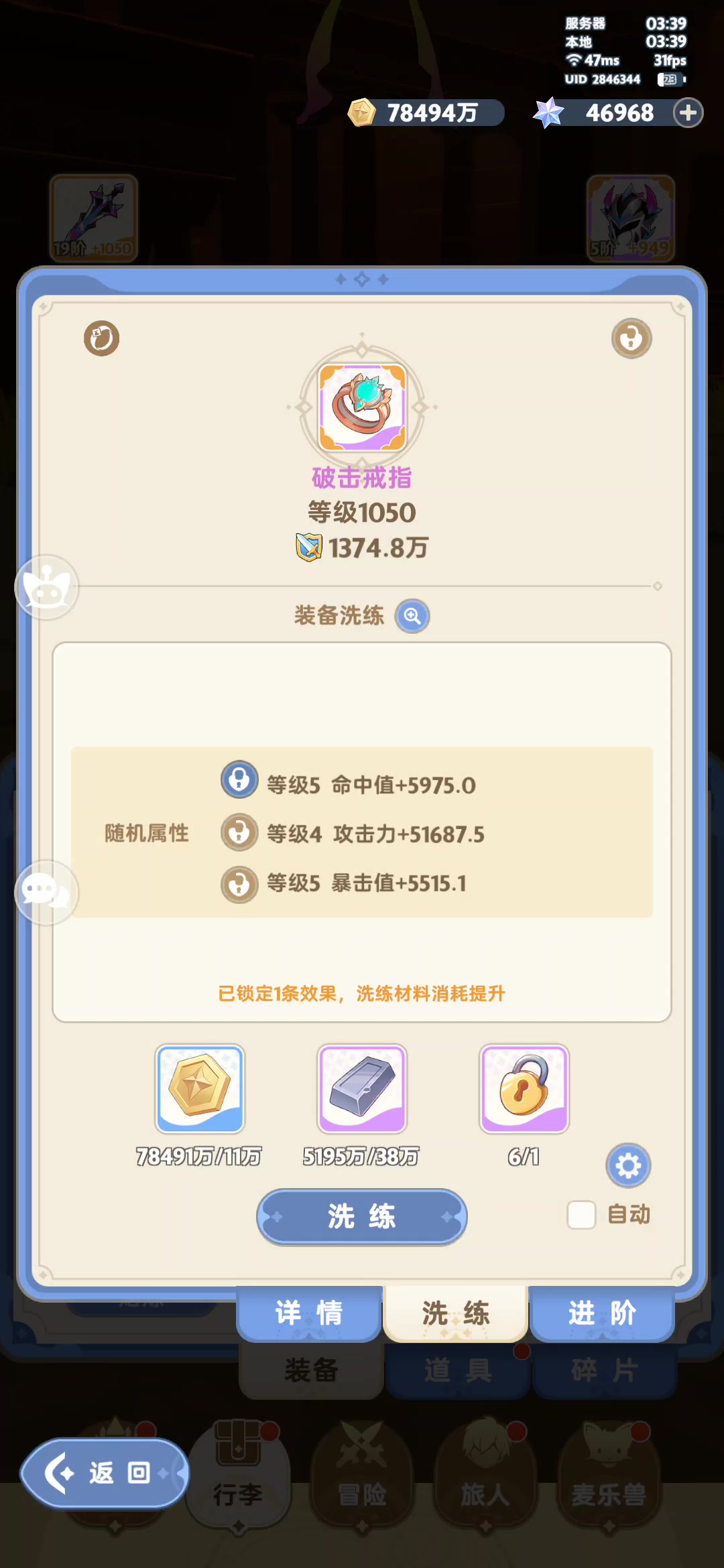Lock the 攻击力+51687.5 attribute

point(239,833)
